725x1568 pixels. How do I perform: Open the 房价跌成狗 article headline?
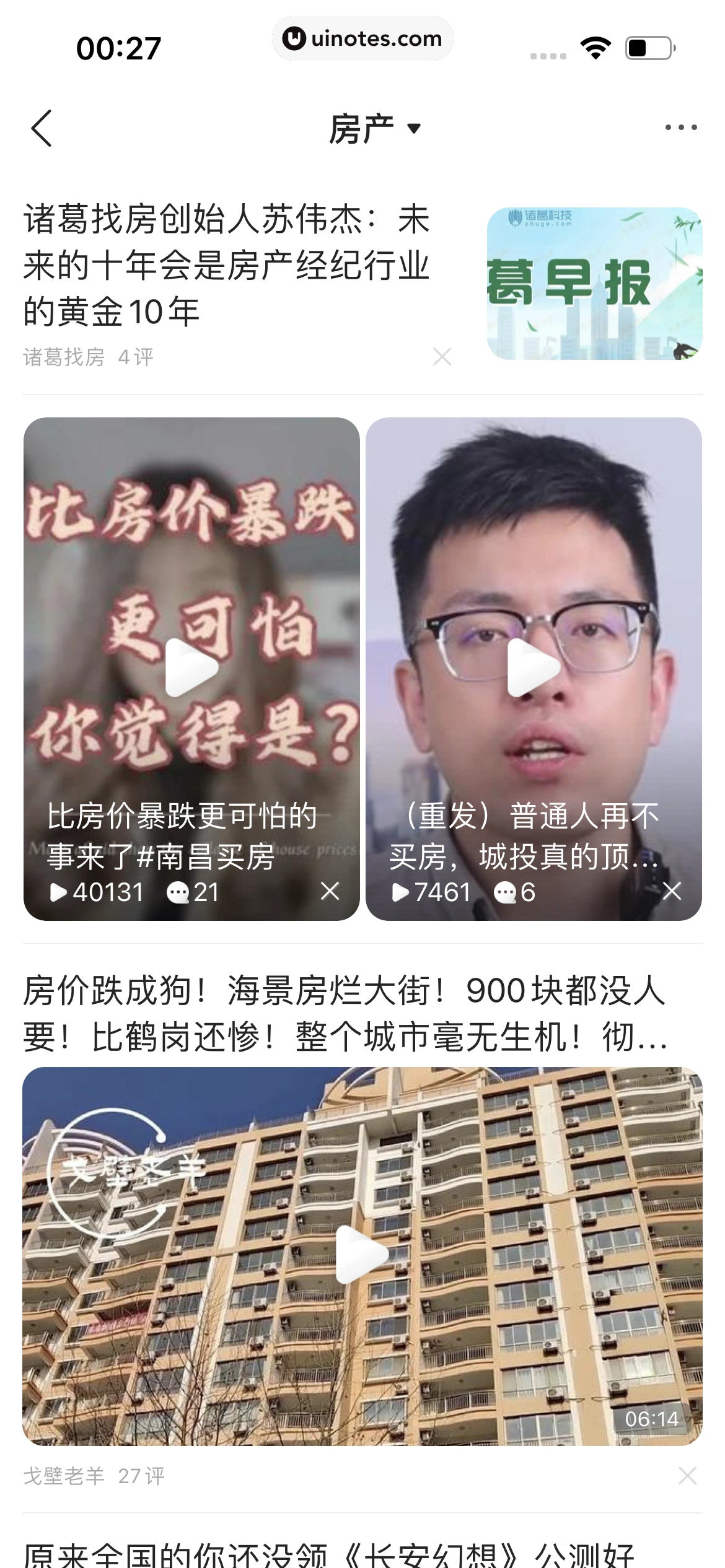coord(345,1013)
